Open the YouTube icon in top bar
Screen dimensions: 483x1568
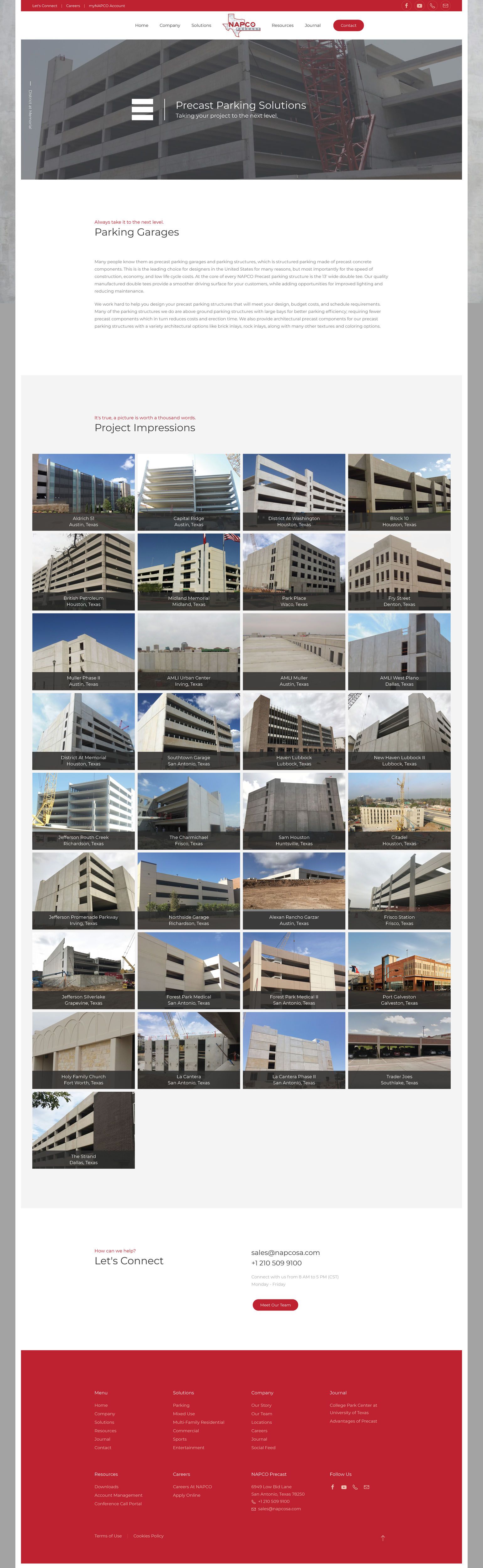point(419,5)
